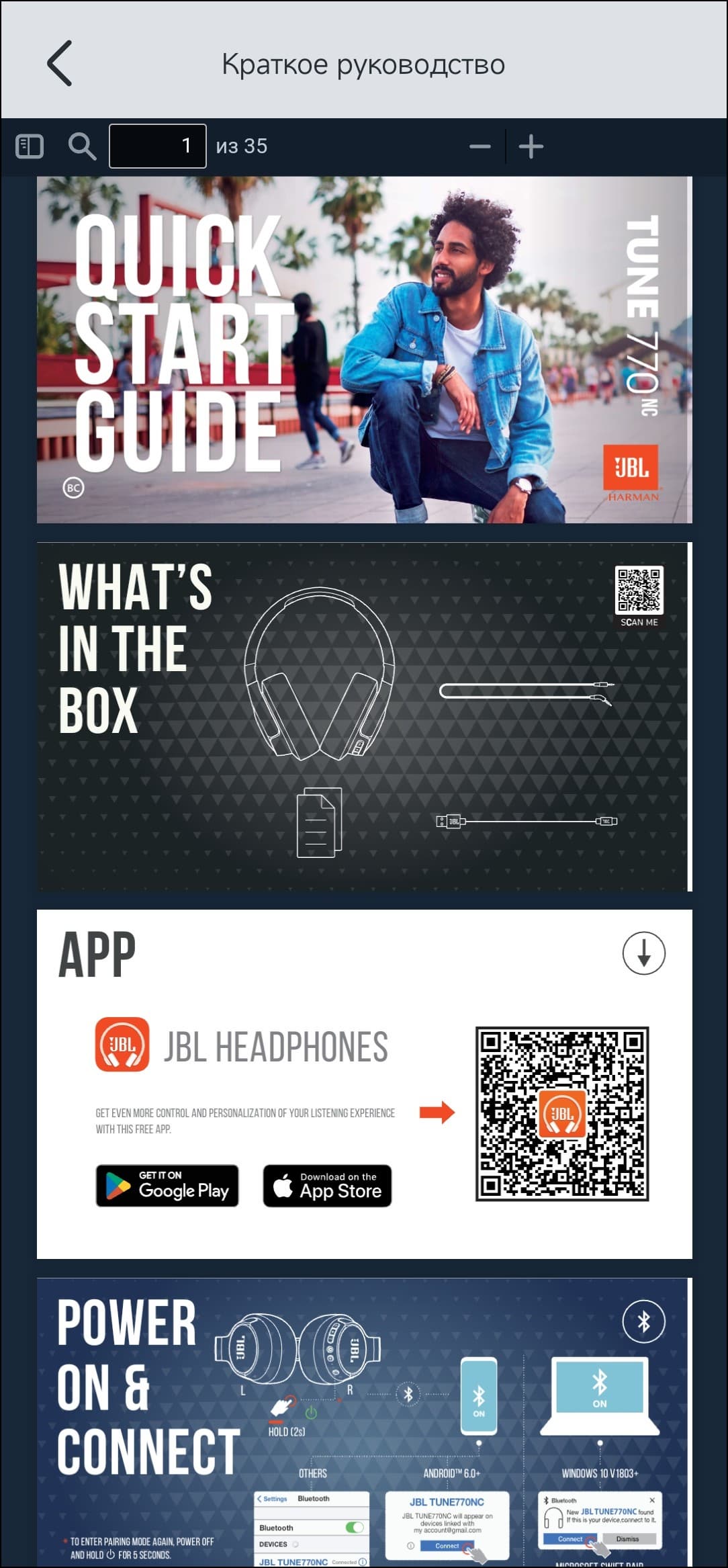The height and width of the screenshot is (1568, 728).
Task: Go back from Краткое руководство
Action: (x=59, y=64)
